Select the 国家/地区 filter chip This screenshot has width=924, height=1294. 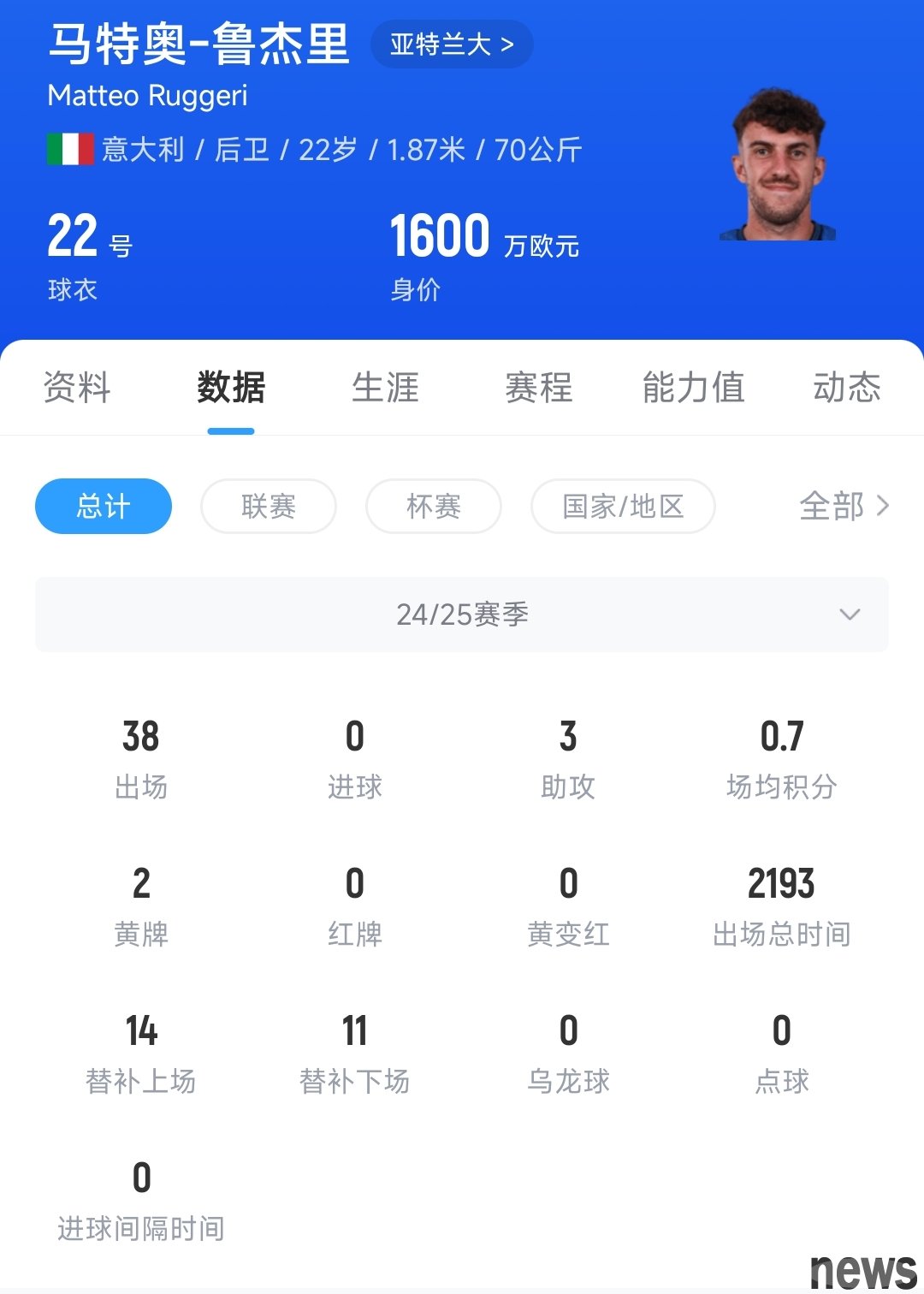coord(623,506)
